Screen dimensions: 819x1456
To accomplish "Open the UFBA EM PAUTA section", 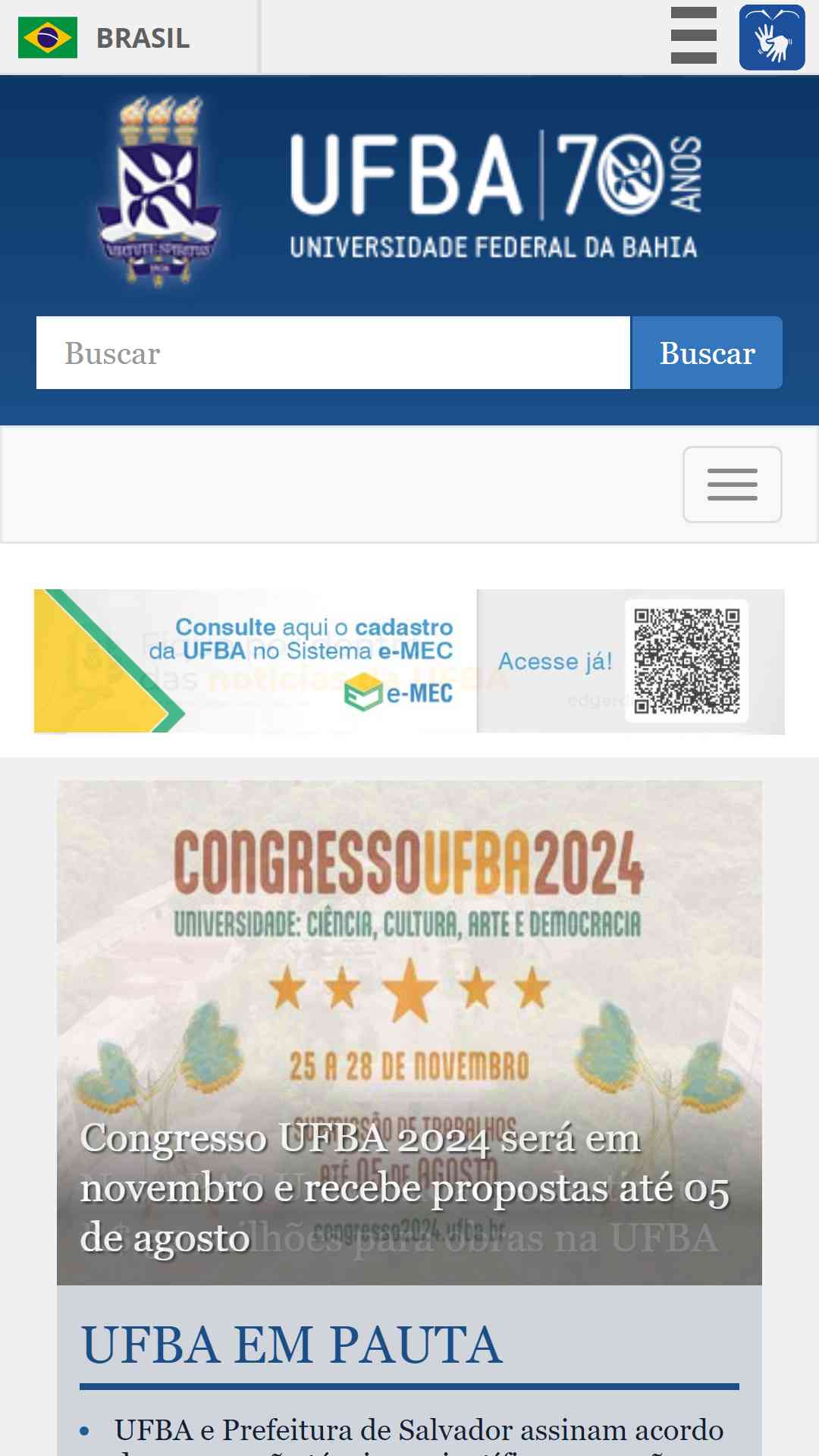I will tap(291, 1345).
